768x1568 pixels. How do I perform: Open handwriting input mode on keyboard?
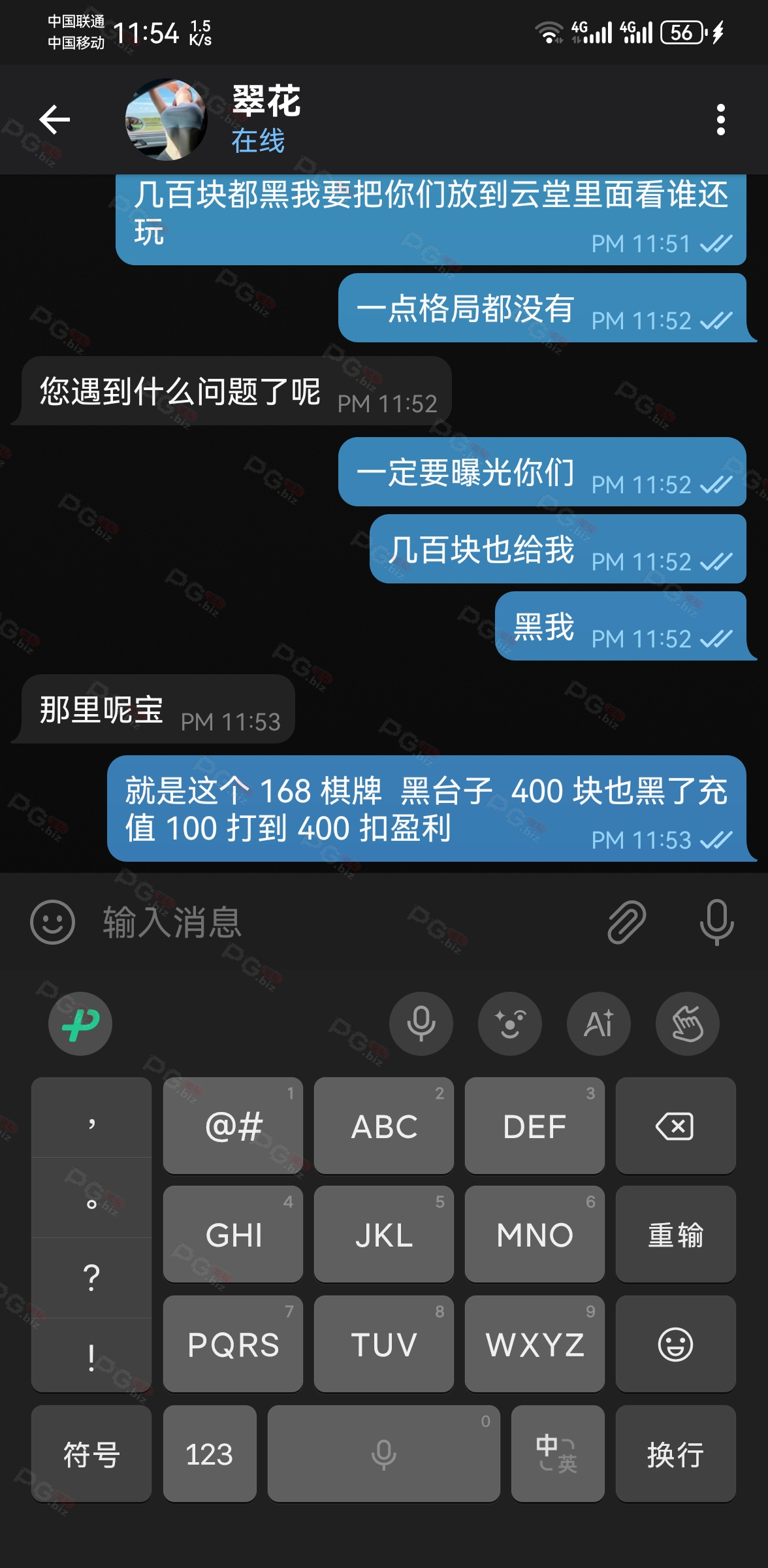click(688, 1024)
